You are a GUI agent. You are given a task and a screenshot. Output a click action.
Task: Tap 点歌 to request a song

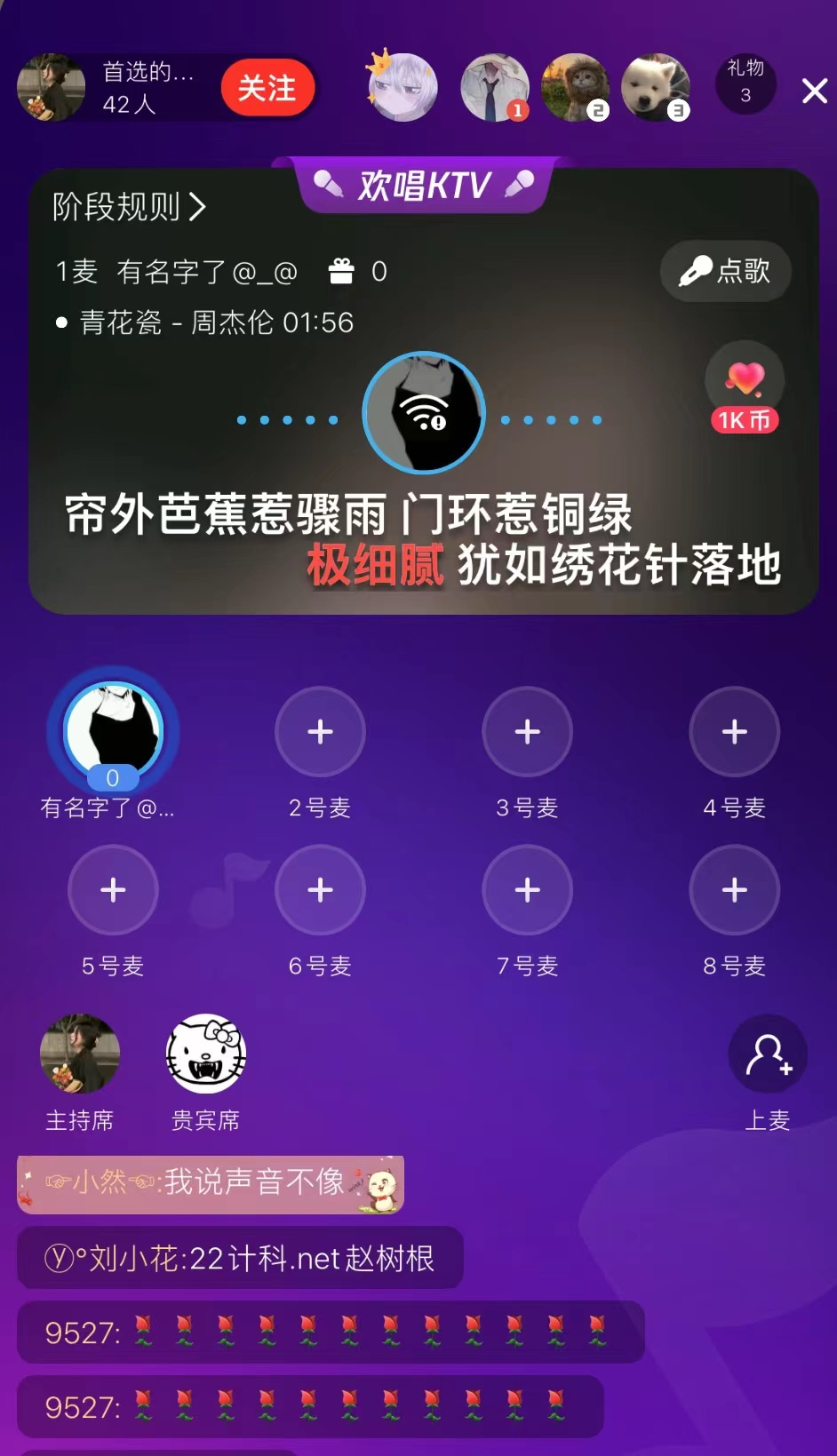(x=725, y=270)
